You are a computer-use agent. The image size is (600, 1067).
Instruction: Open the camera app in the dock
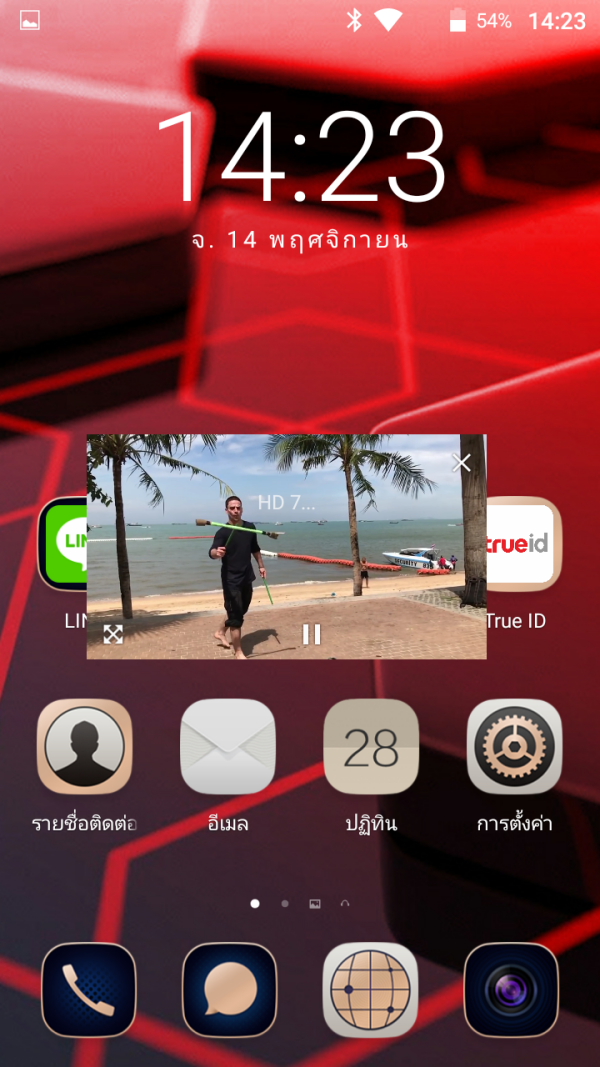(x=511, y=989)
